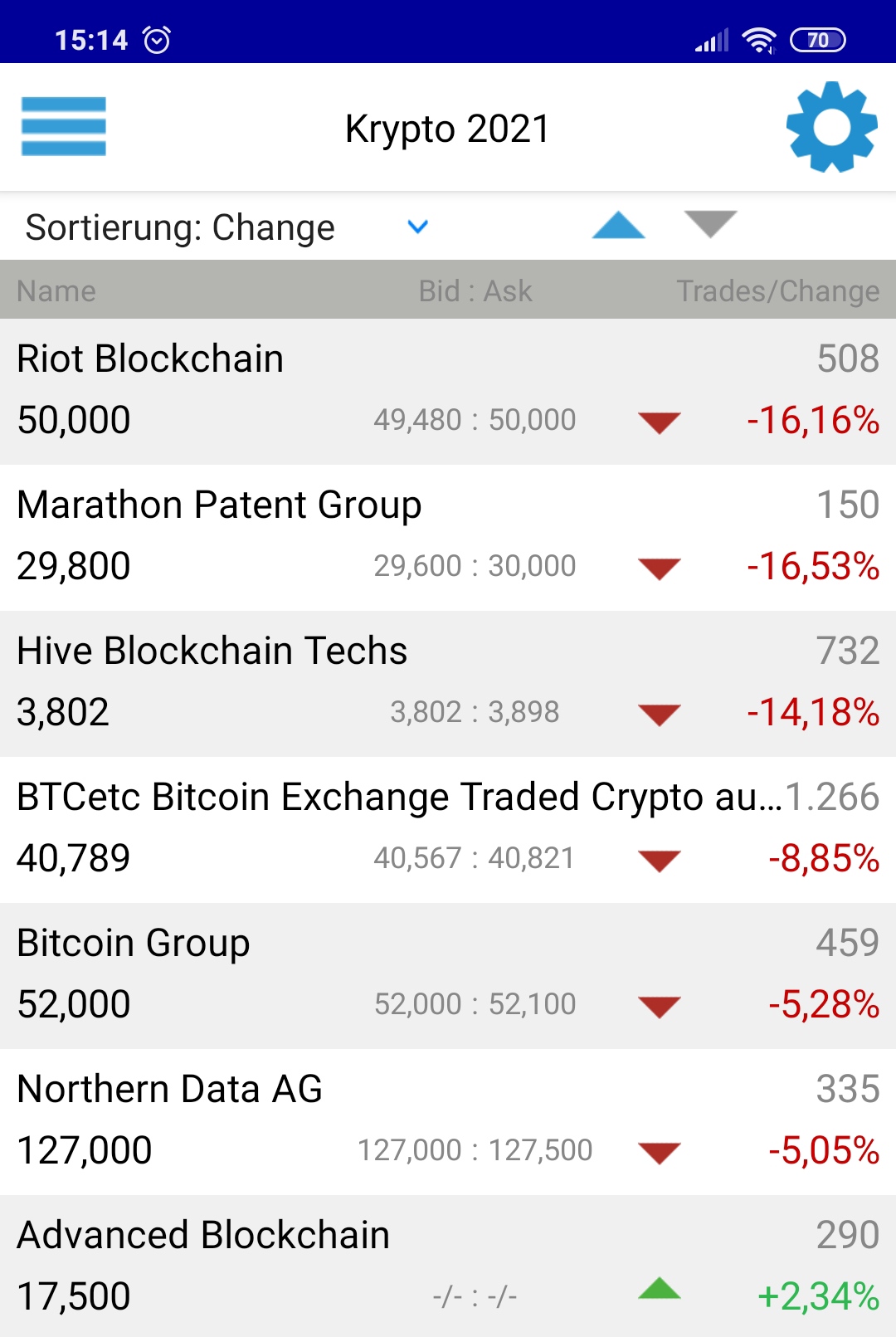Image resolution: width=896 pixels, height=1337 pixels.
Task: Tap the Advanced Blockchain listing
Action: (448, 1265)
